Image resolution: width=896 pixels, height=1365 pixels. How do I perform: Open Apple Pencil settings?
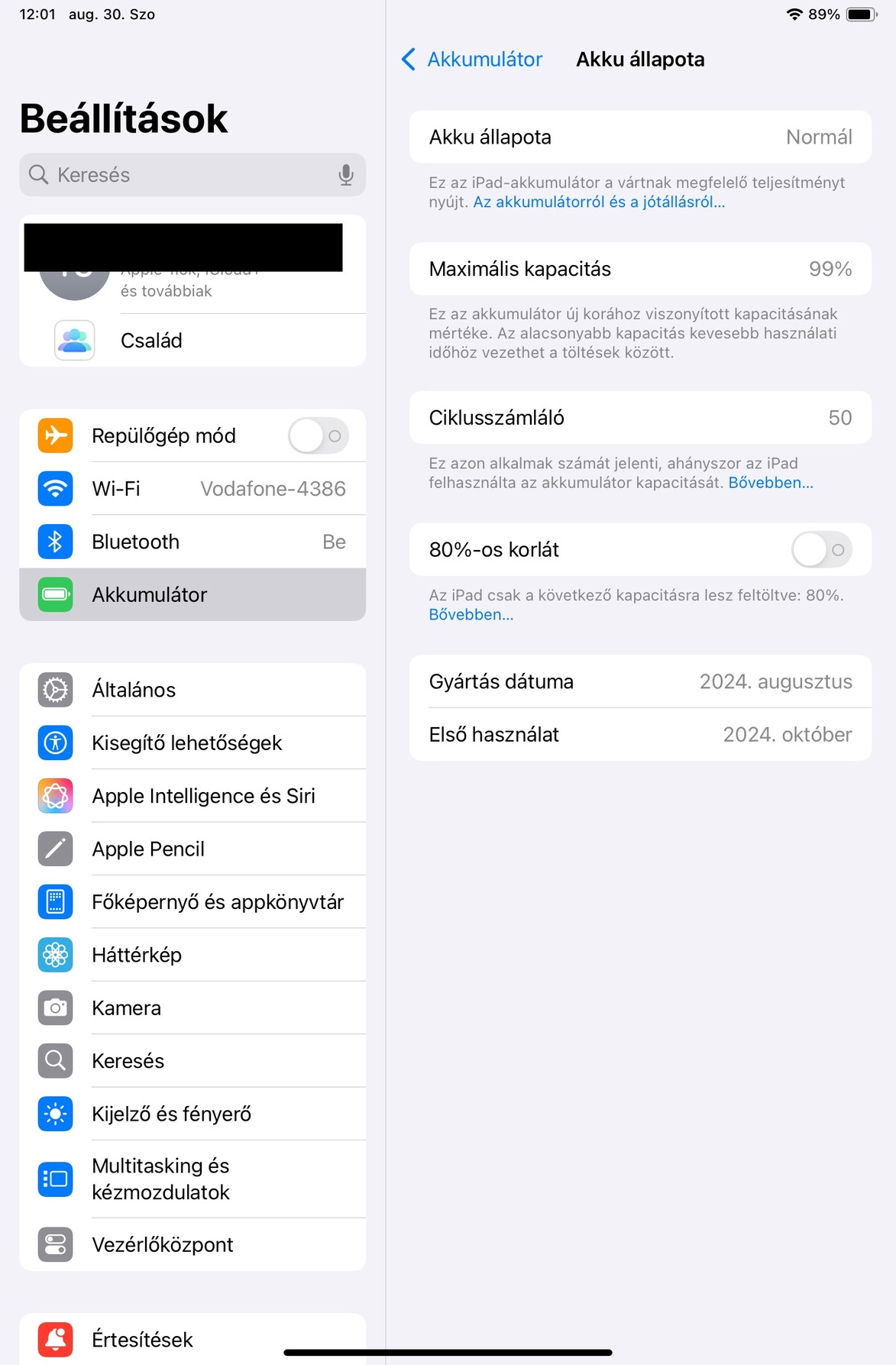pos(192,849)
